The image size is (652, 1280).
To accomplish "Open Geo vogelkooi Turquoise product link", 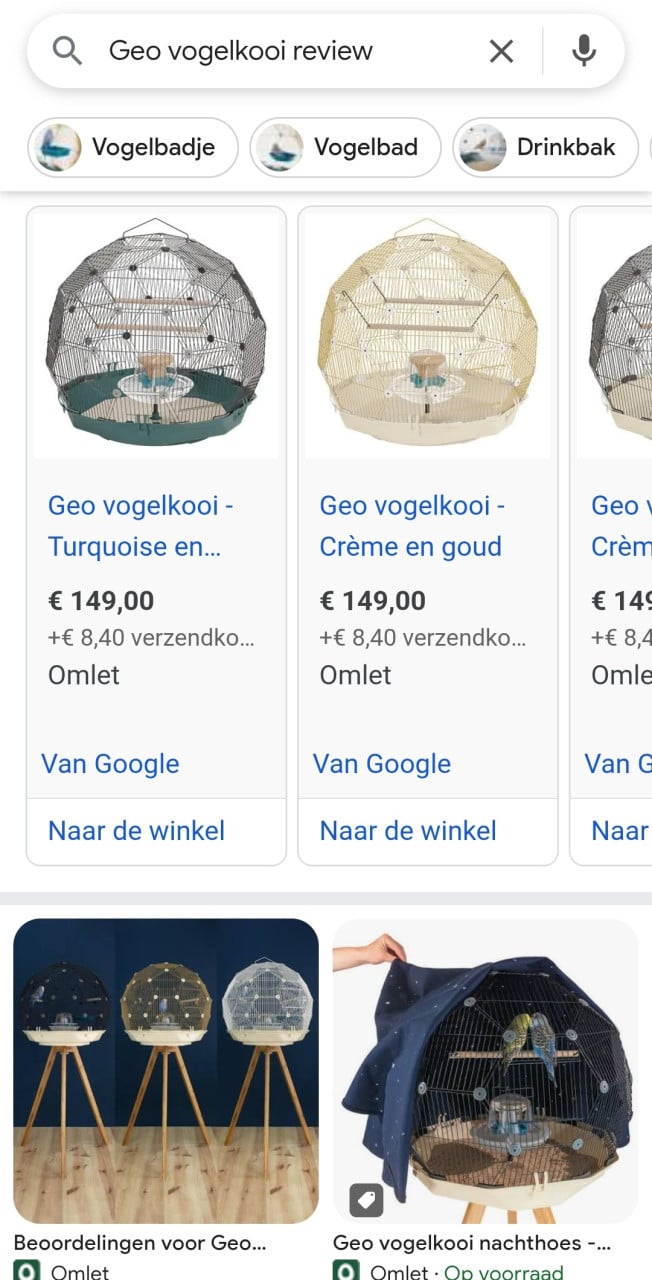I will [x=140, y=526].
